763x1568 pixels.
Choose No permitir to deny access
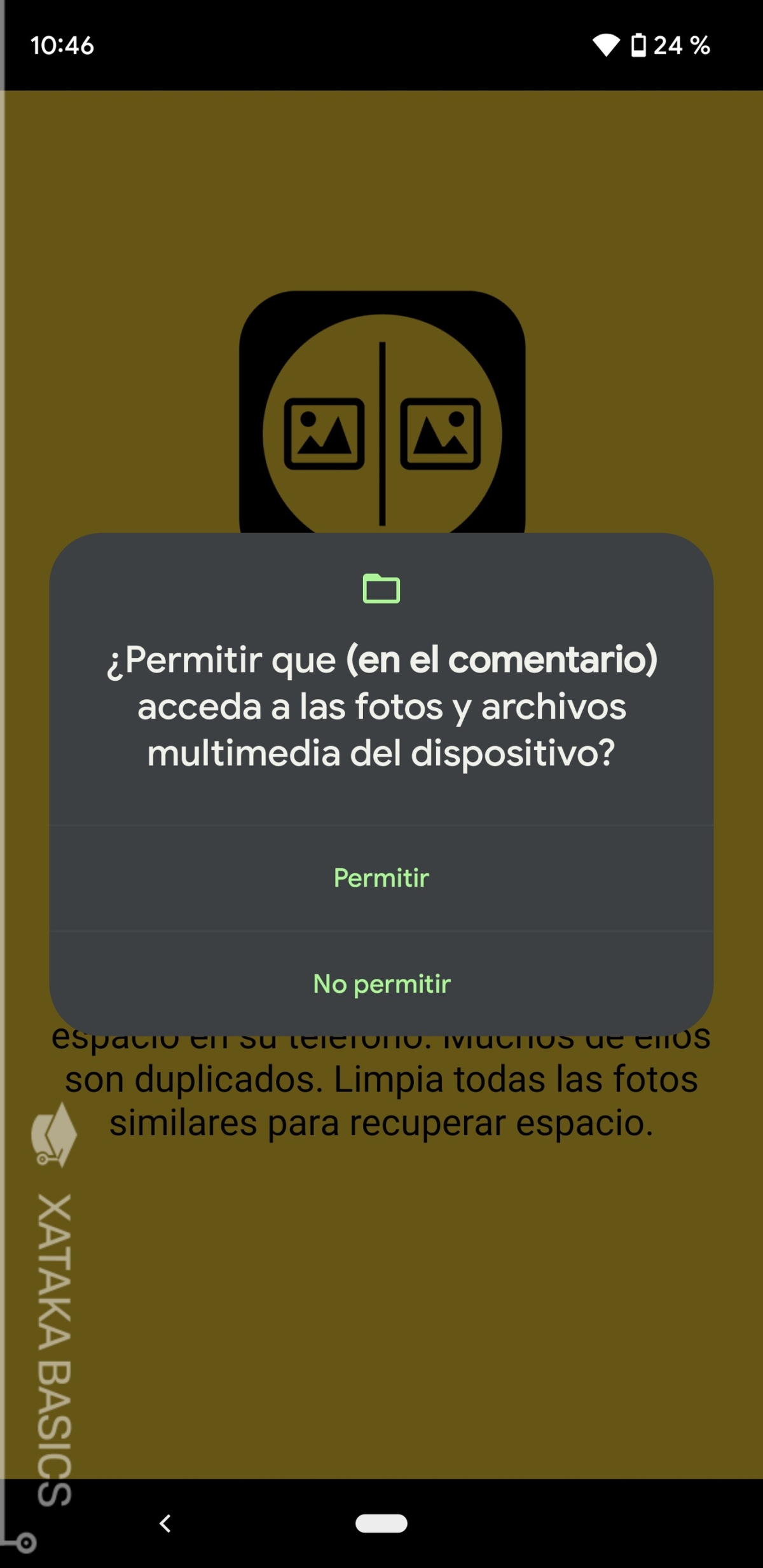coord(381,984)
